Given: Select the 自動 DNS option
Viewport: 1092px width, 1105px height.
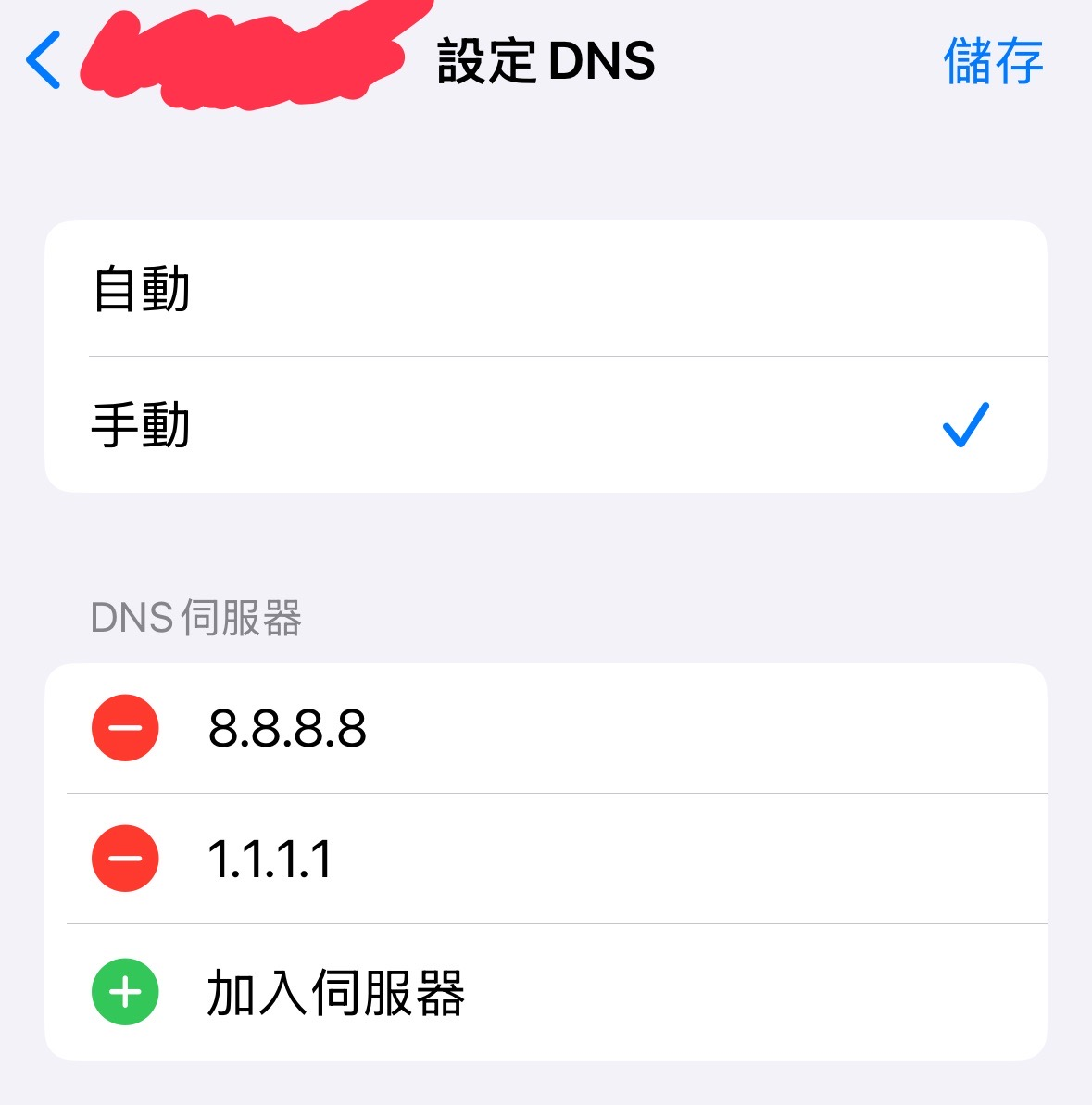Looking at the screenshot, I should tap(545, 289).
